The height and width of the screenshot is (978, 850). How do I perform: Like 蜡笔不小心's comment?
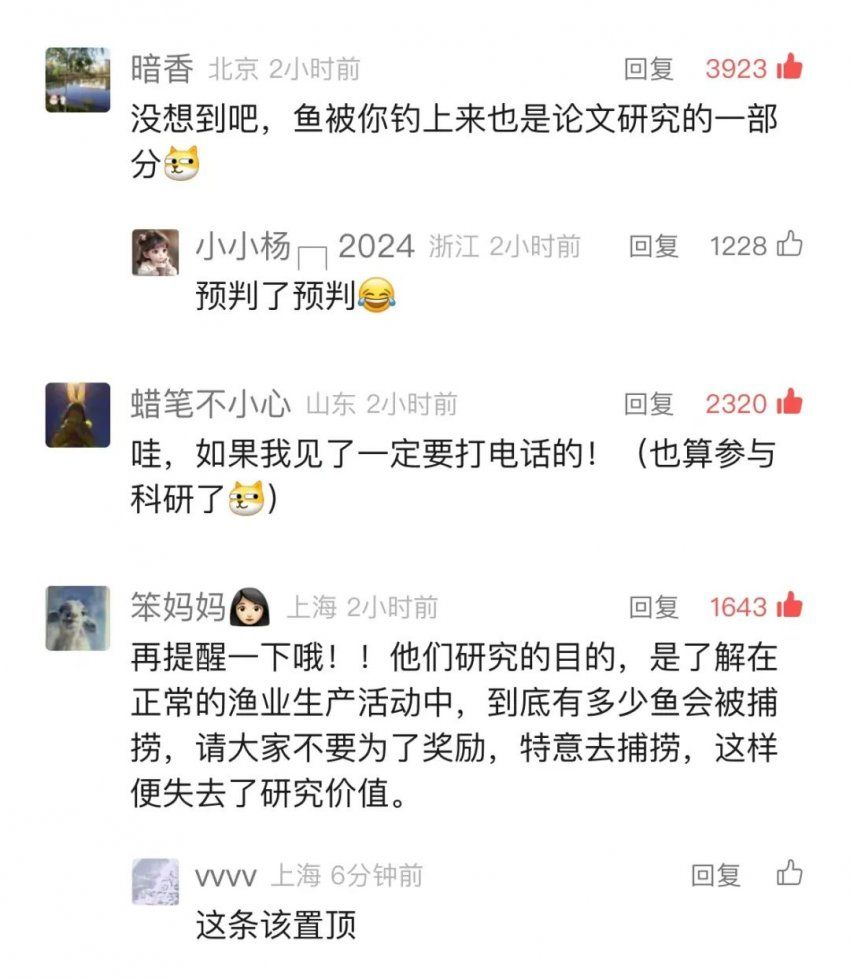click(790, 402)
